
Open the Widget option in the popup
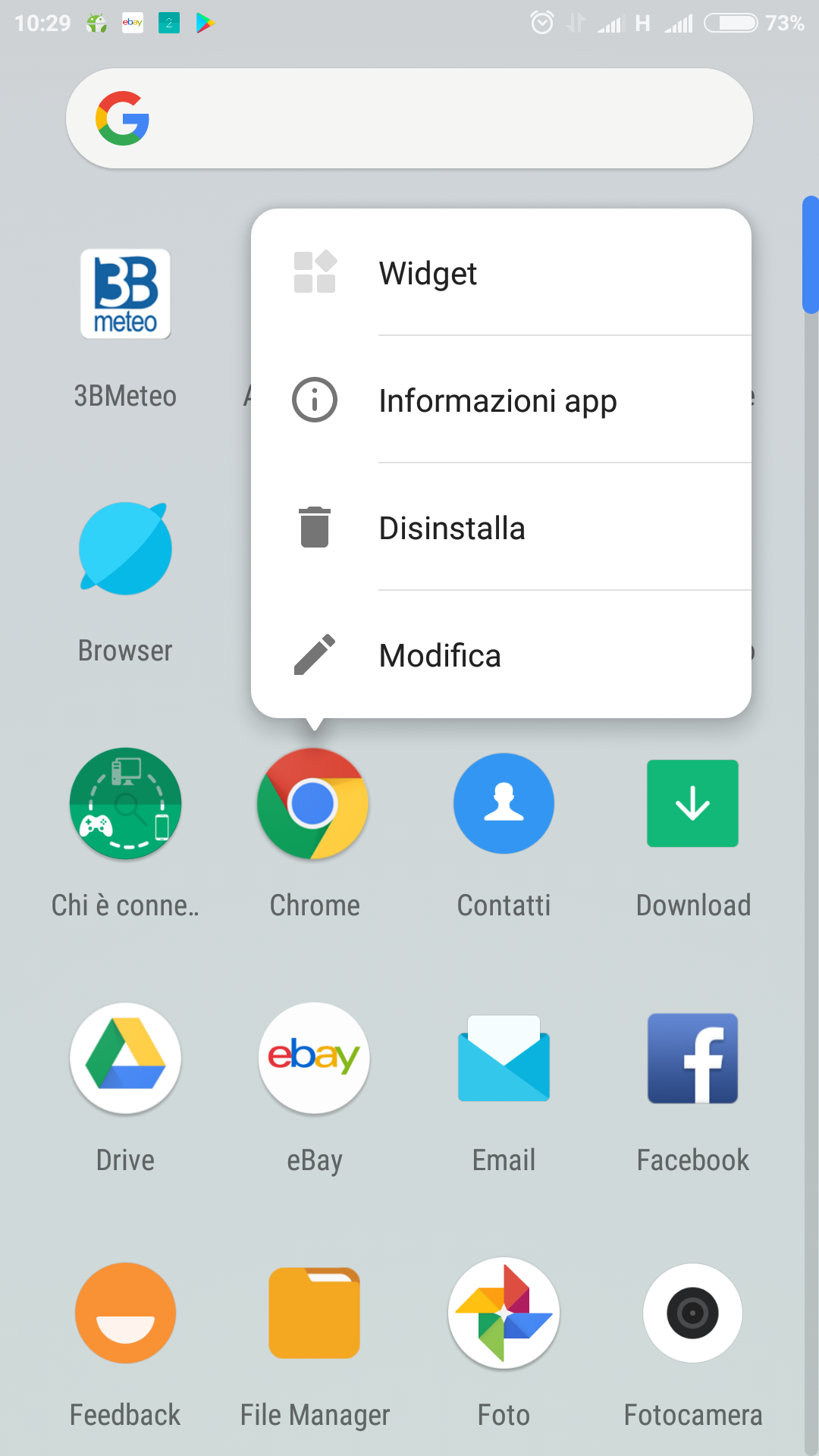(x=501, y=272)
